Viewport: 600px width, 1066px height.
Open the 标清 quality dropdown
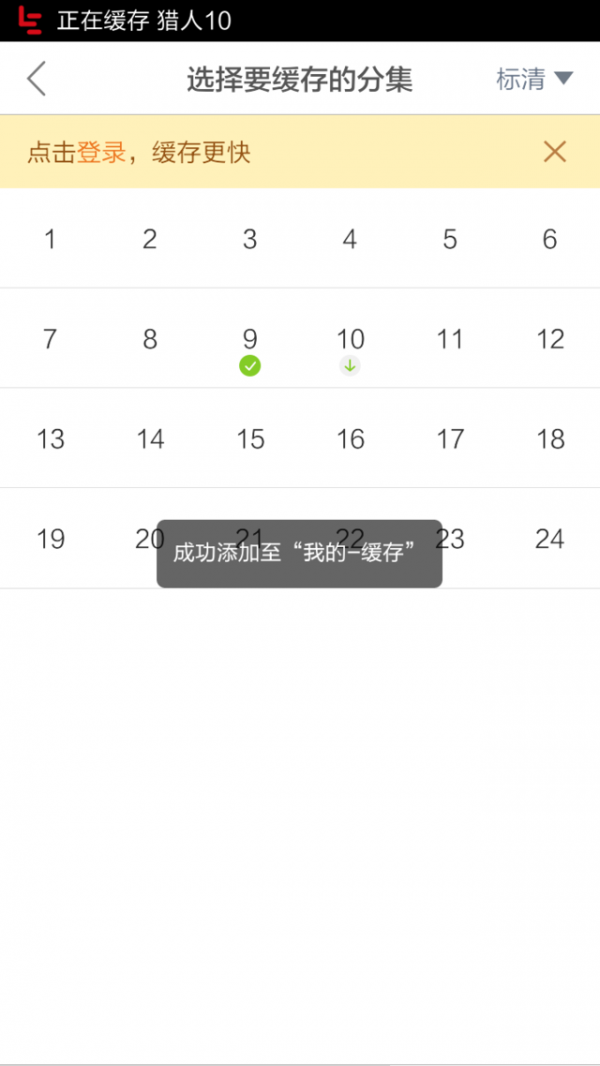[x=534, y=79]
